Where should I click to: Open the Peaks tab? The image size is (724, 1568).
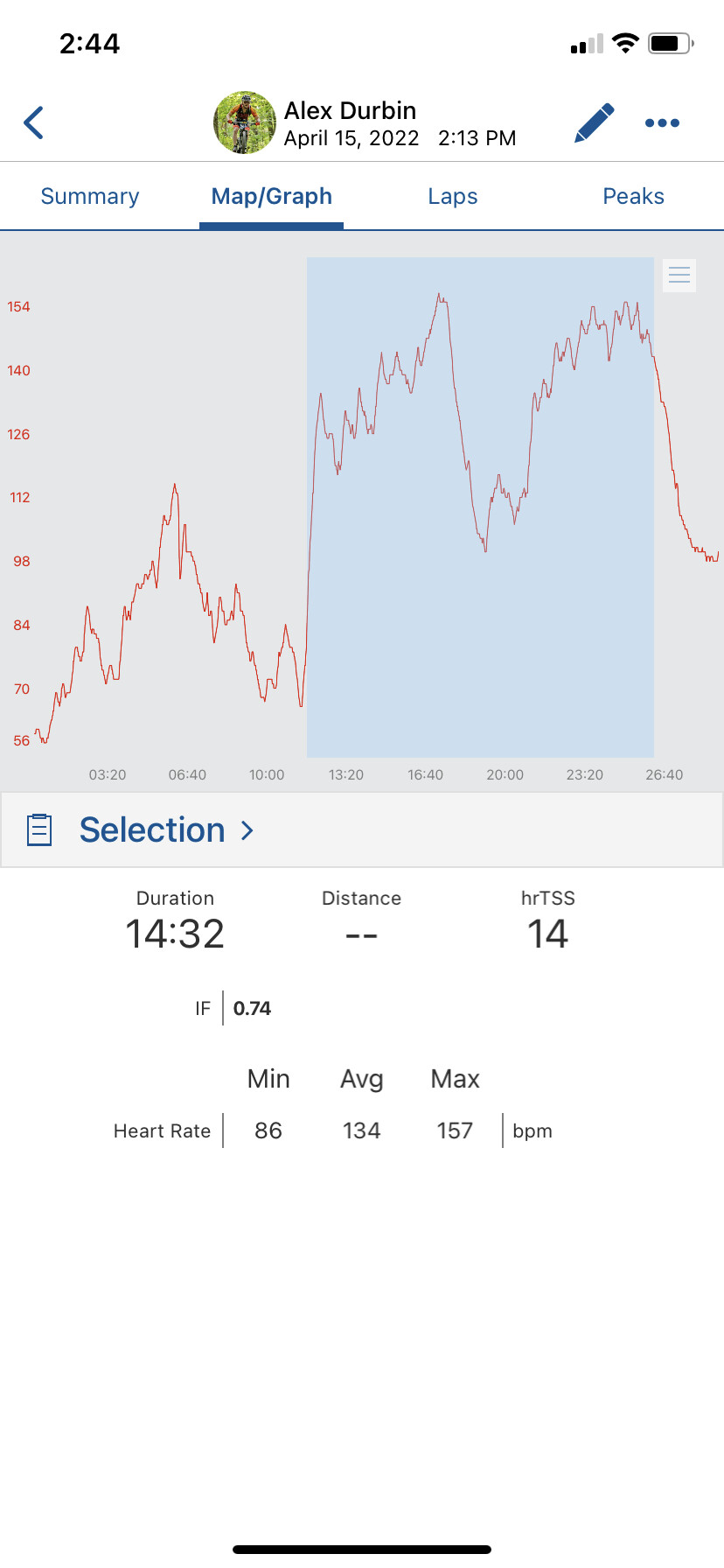(634, 196)
